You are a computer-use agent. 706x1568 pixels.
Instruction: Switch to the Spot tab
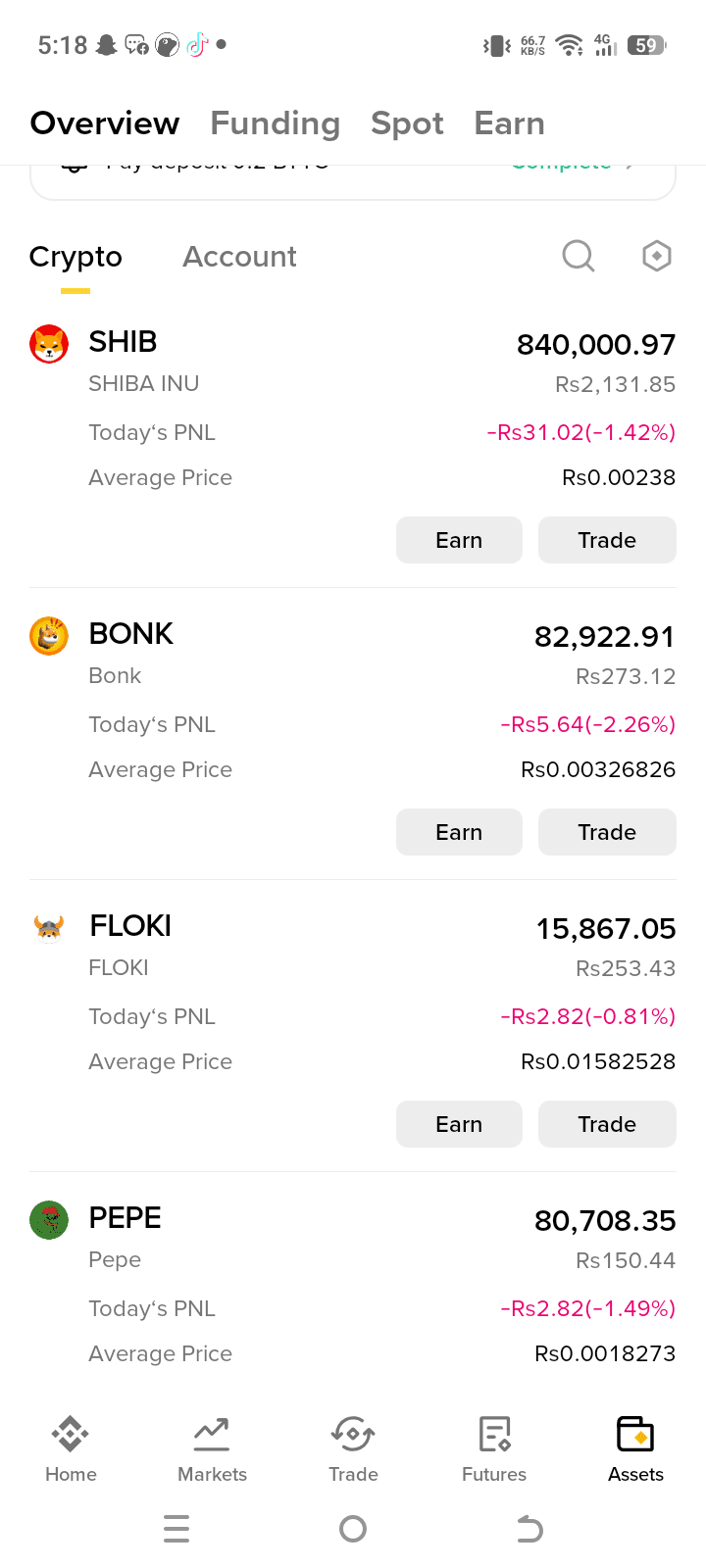407,123
